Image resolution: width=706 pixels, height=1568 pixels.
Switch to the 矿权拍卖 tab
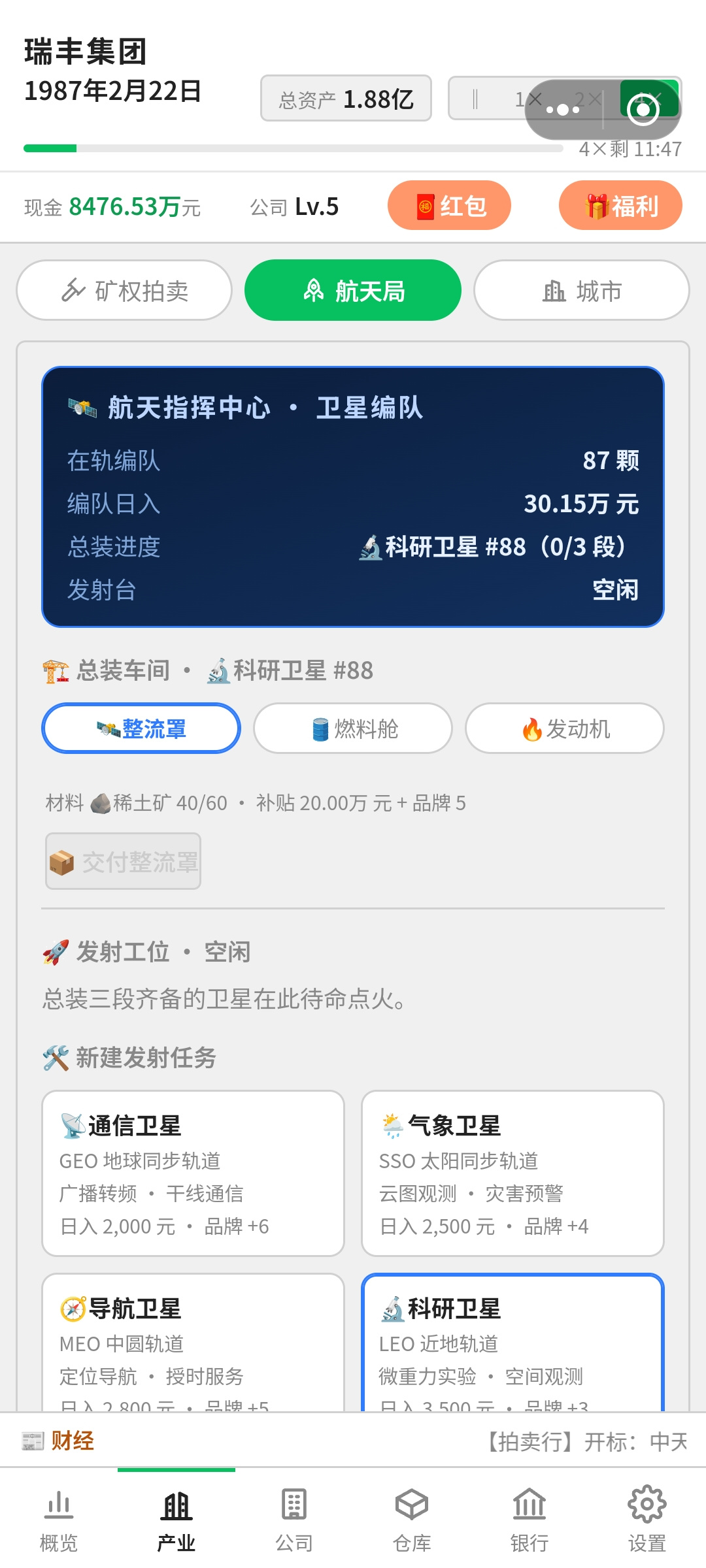click(124, 291)
